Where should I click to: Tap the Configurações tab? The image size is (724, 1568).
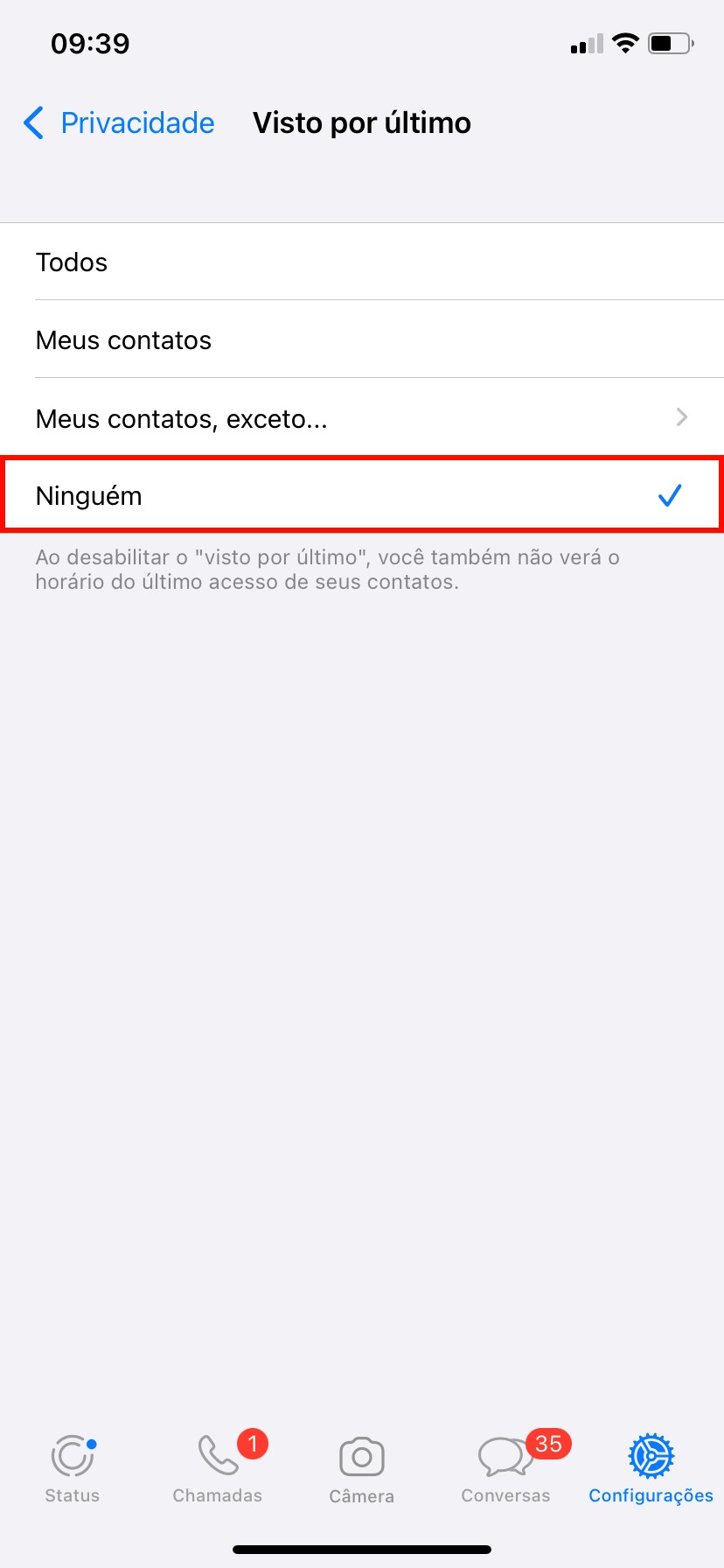tap(651, 1470)
